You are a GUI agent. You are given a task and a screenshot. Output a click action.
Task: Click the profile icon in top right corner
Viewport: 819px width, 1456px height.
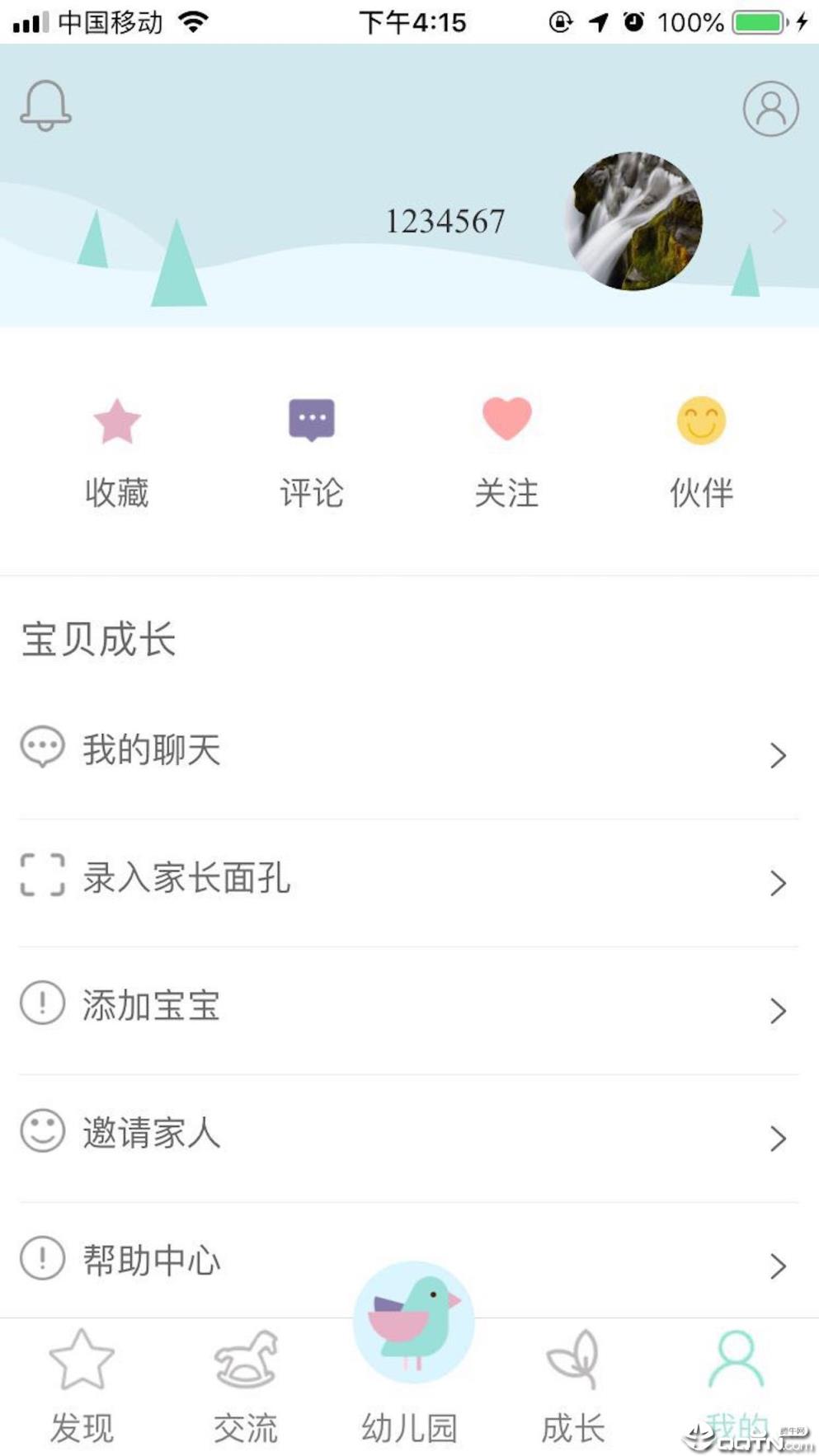click(x=770, y=107)
